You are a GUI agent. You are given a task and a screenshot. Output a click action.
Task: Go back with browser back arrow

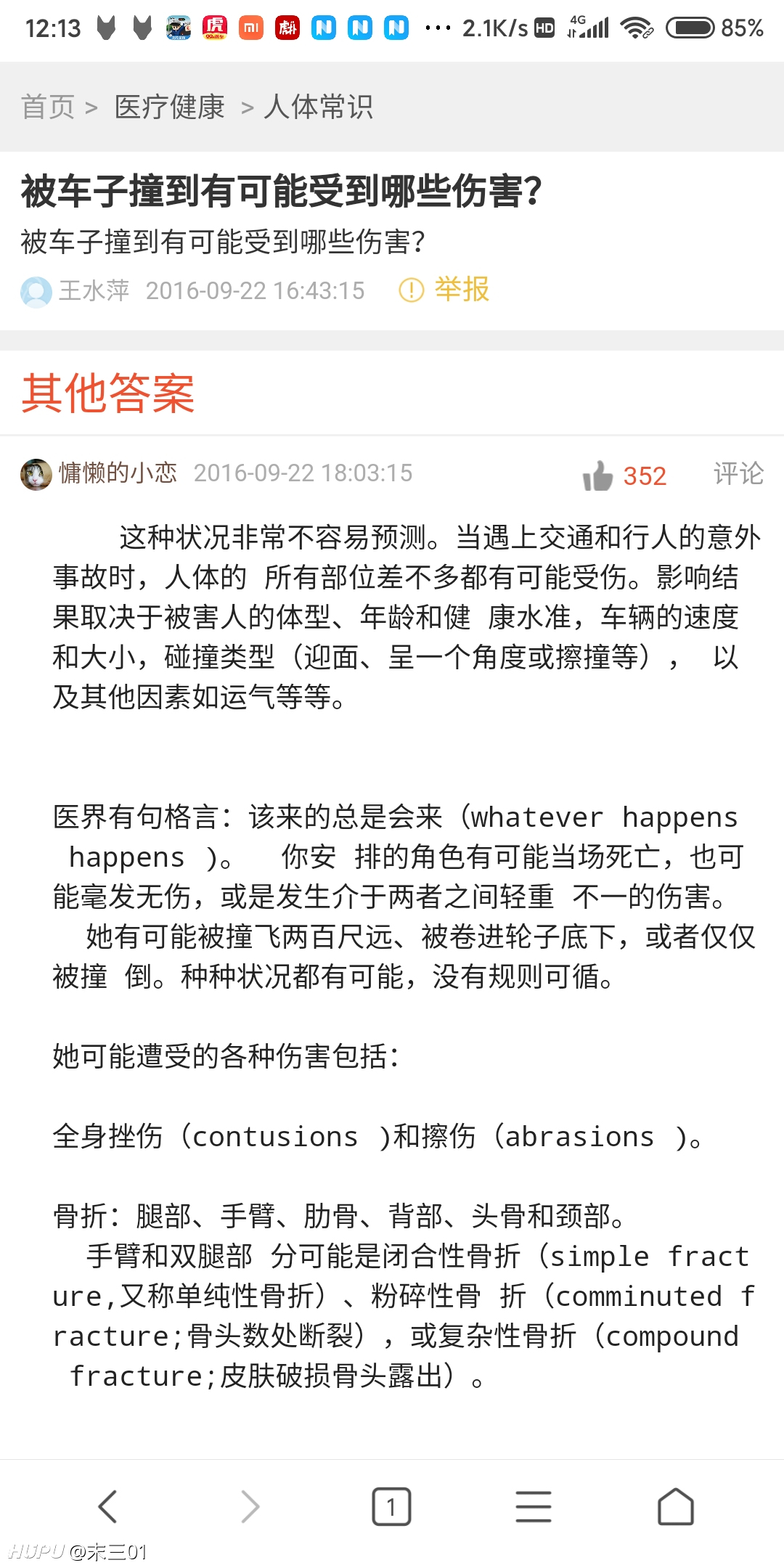pos(107,1506)
